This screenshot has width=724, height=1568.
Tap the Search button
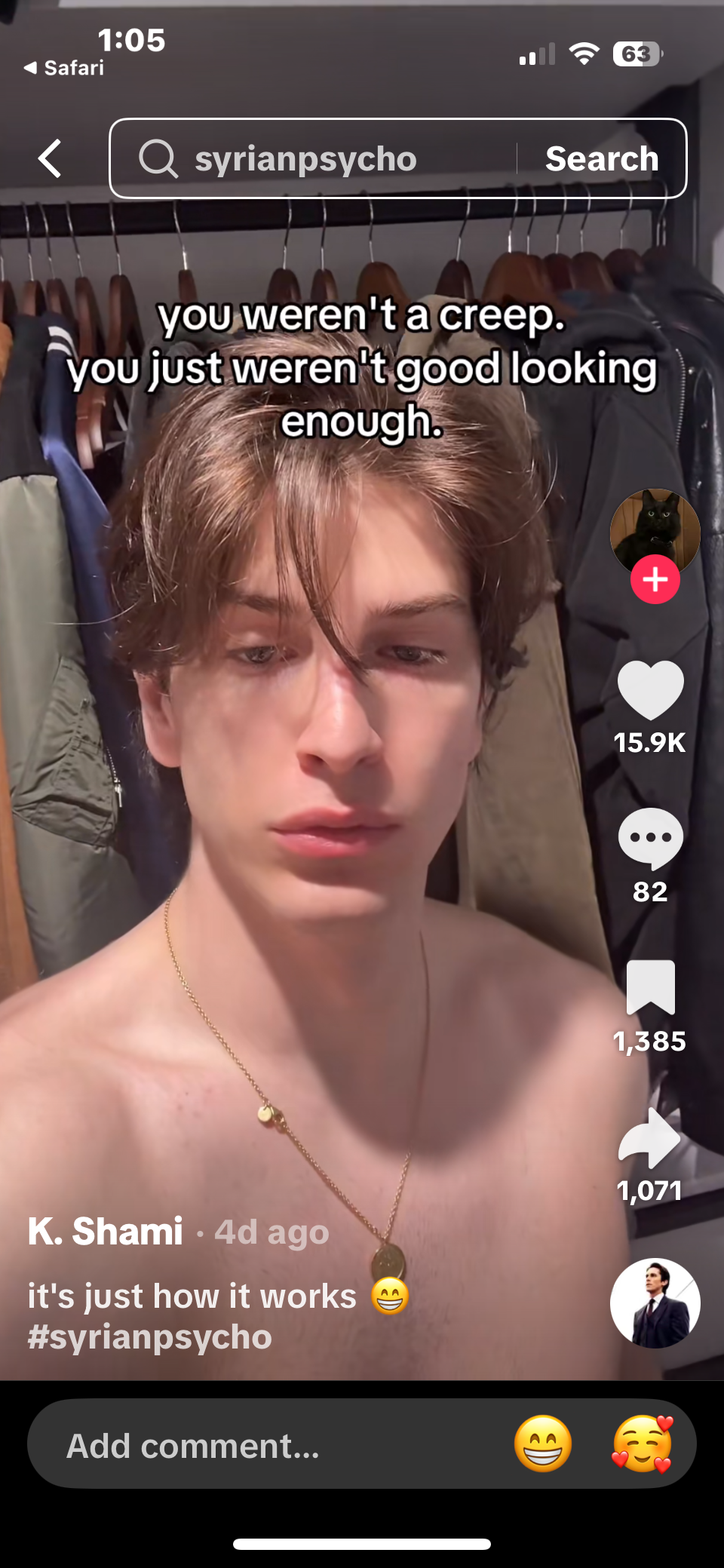tap(602, 159)
